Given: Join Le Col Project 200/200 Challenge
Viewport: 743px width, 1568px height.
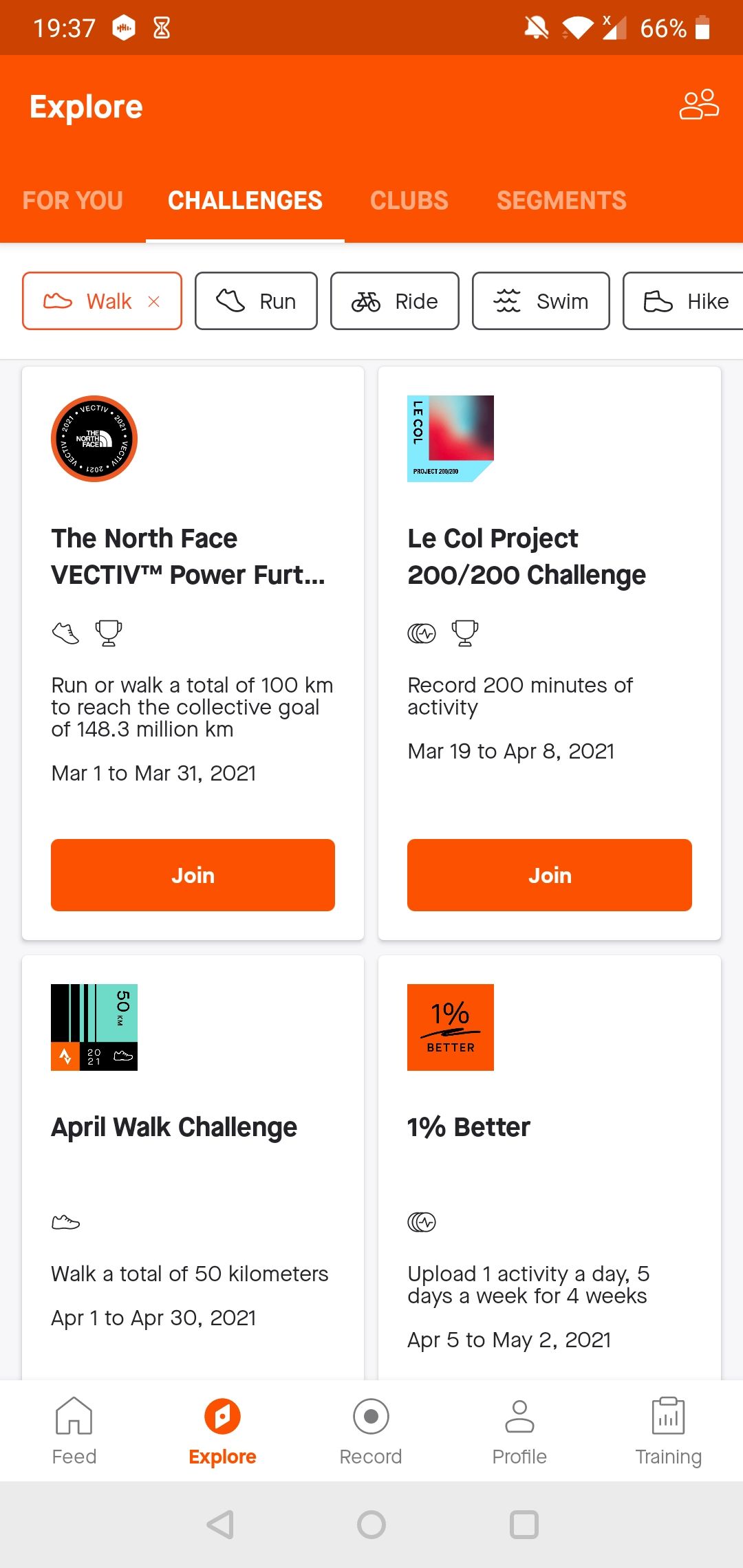Looking at the screenshot, I should pos(549,875).
